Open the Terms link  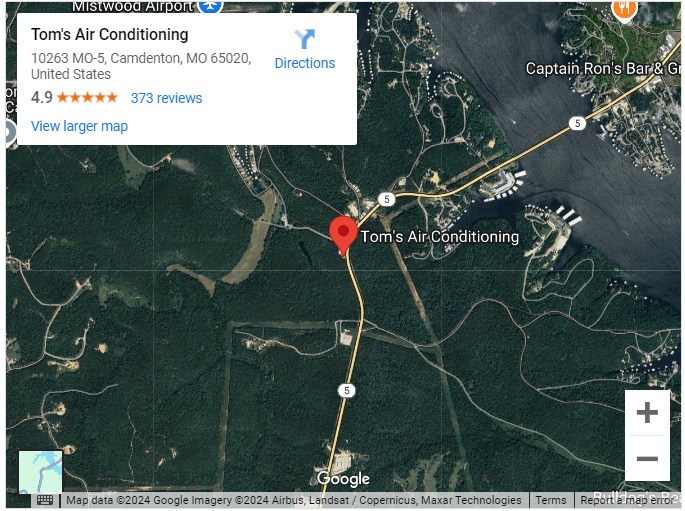click(x=550, y=500)
